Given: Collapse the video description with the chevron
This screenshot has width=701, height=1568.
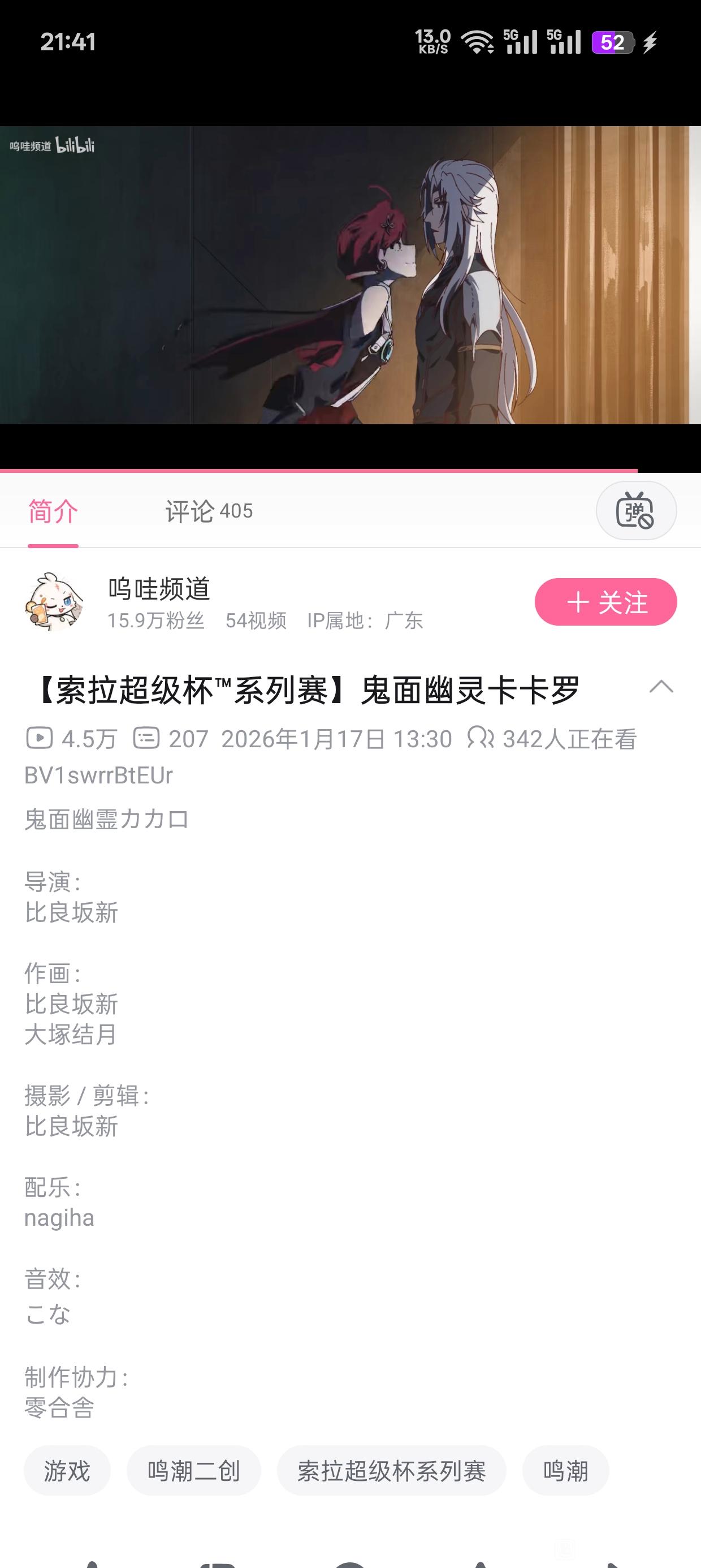Looking at the screenshot, I should point(661,688).
